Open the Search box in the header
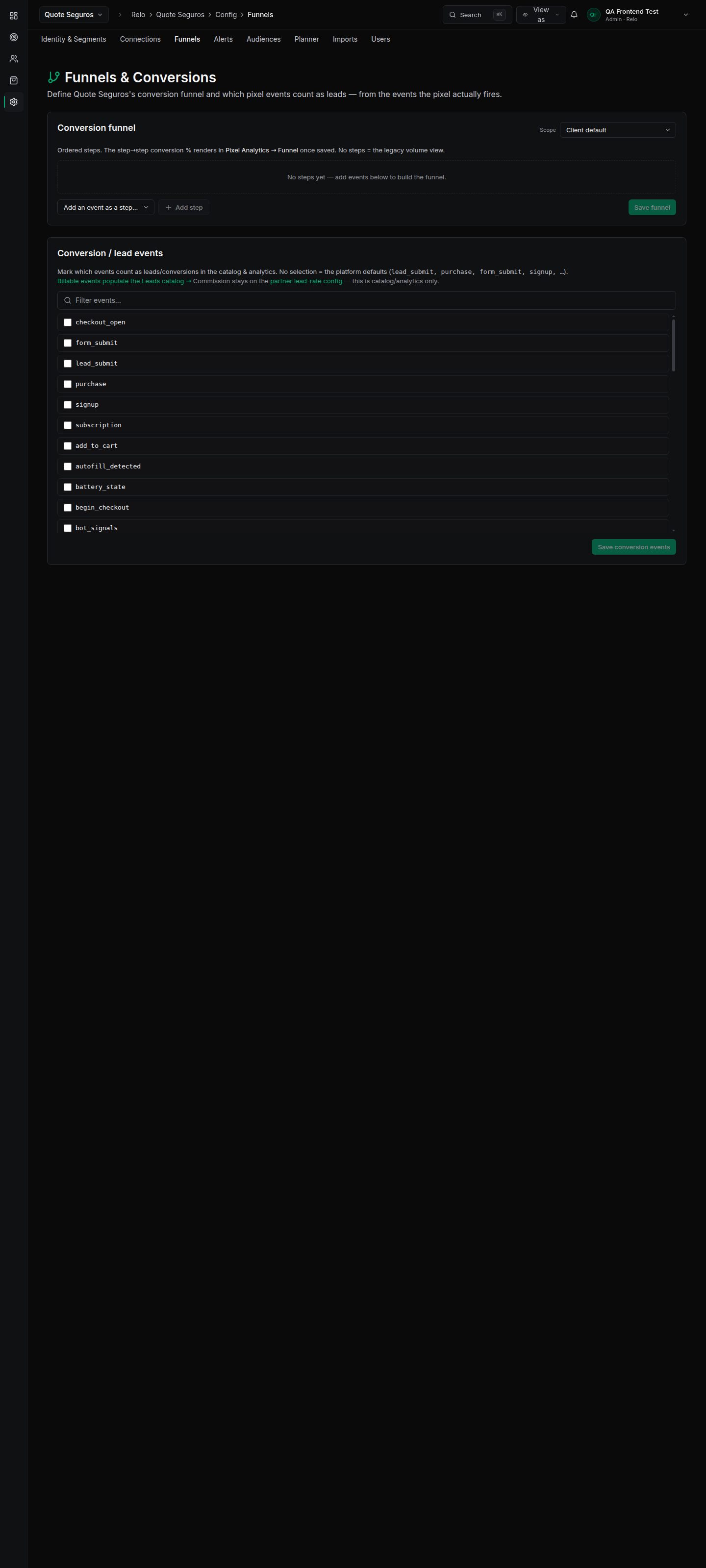The image size is (706, 1568). click(x=477, y=15)
